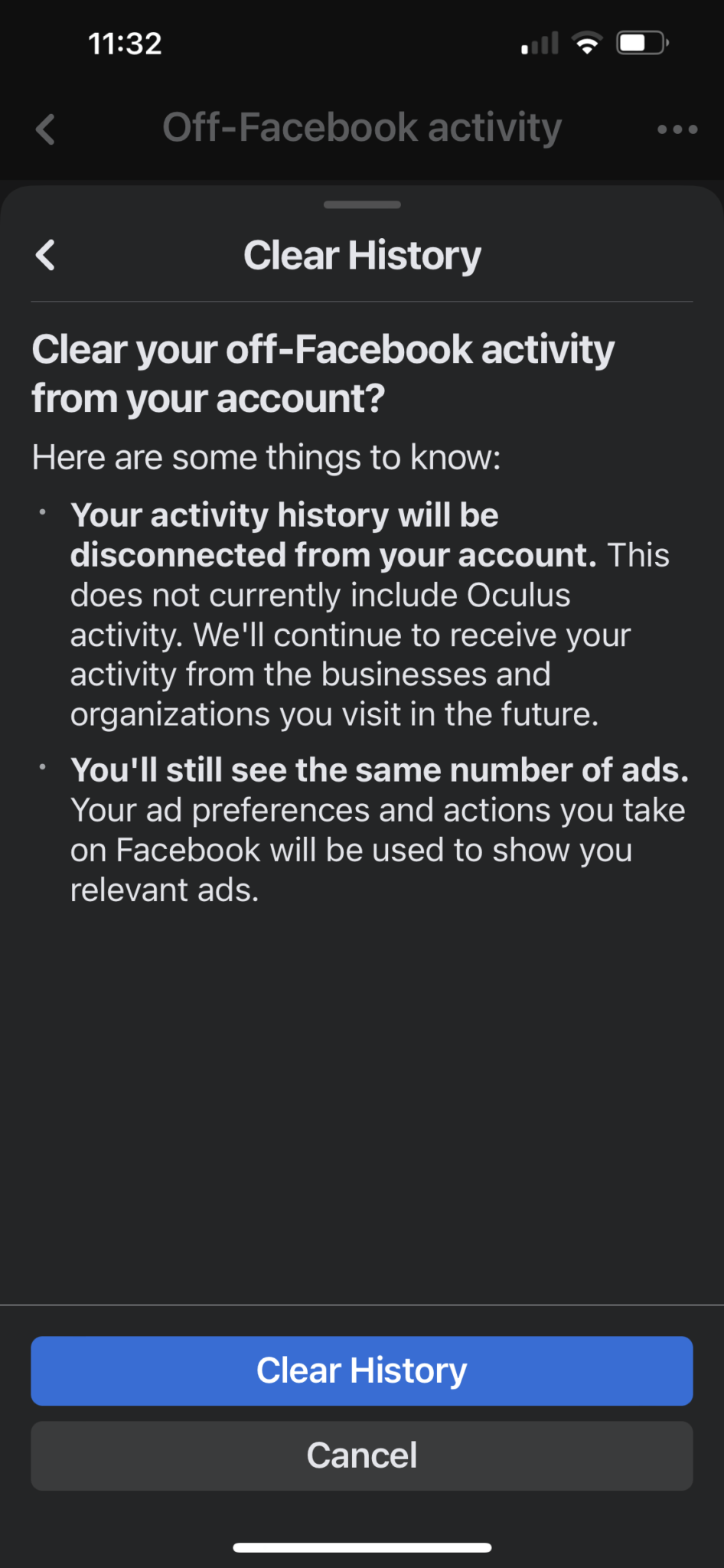Screen dimensions: 724x1568
Task: Confirm with the blue Clear History button
Action: [362, 1370]
